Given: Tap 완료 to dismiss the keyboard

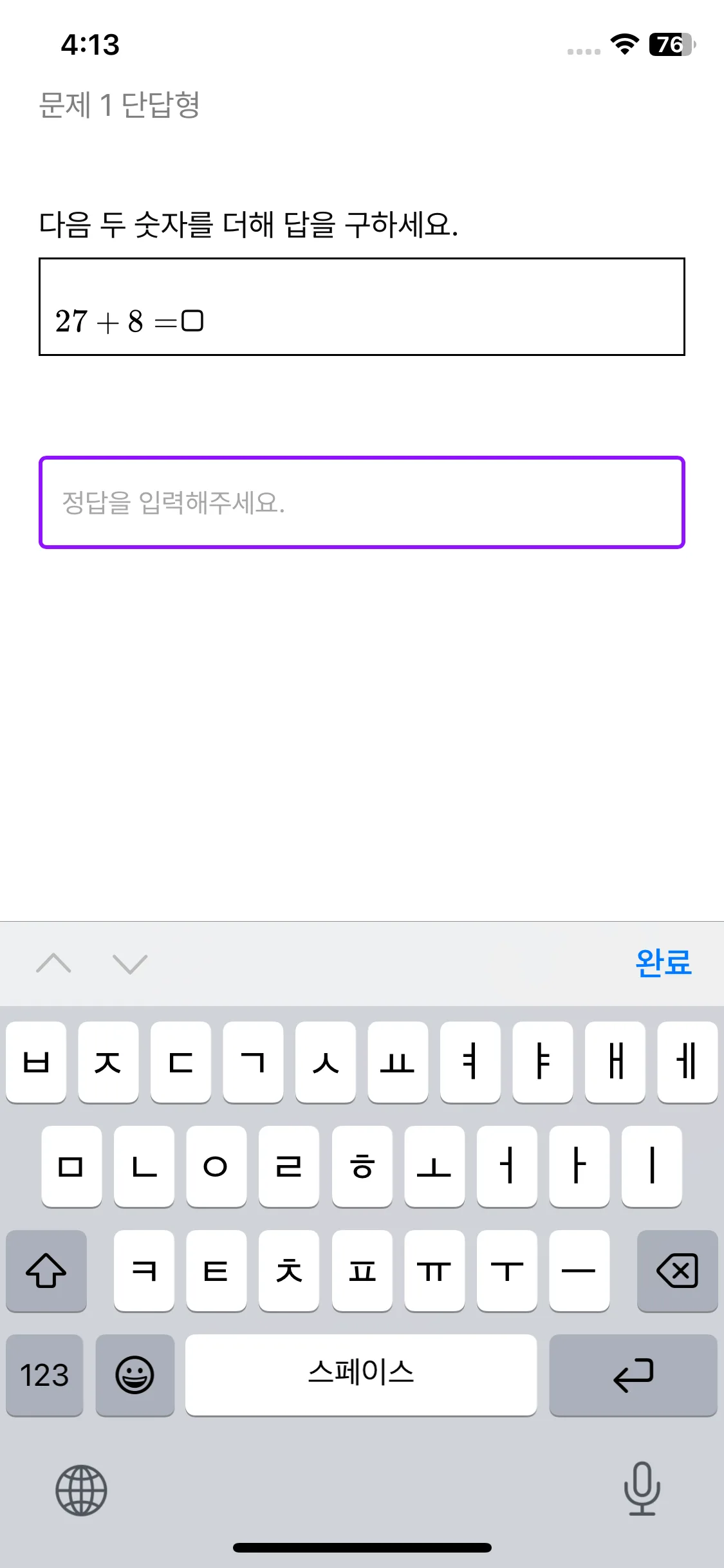Looking at the screenshot, I should click(x=663, y=964).
